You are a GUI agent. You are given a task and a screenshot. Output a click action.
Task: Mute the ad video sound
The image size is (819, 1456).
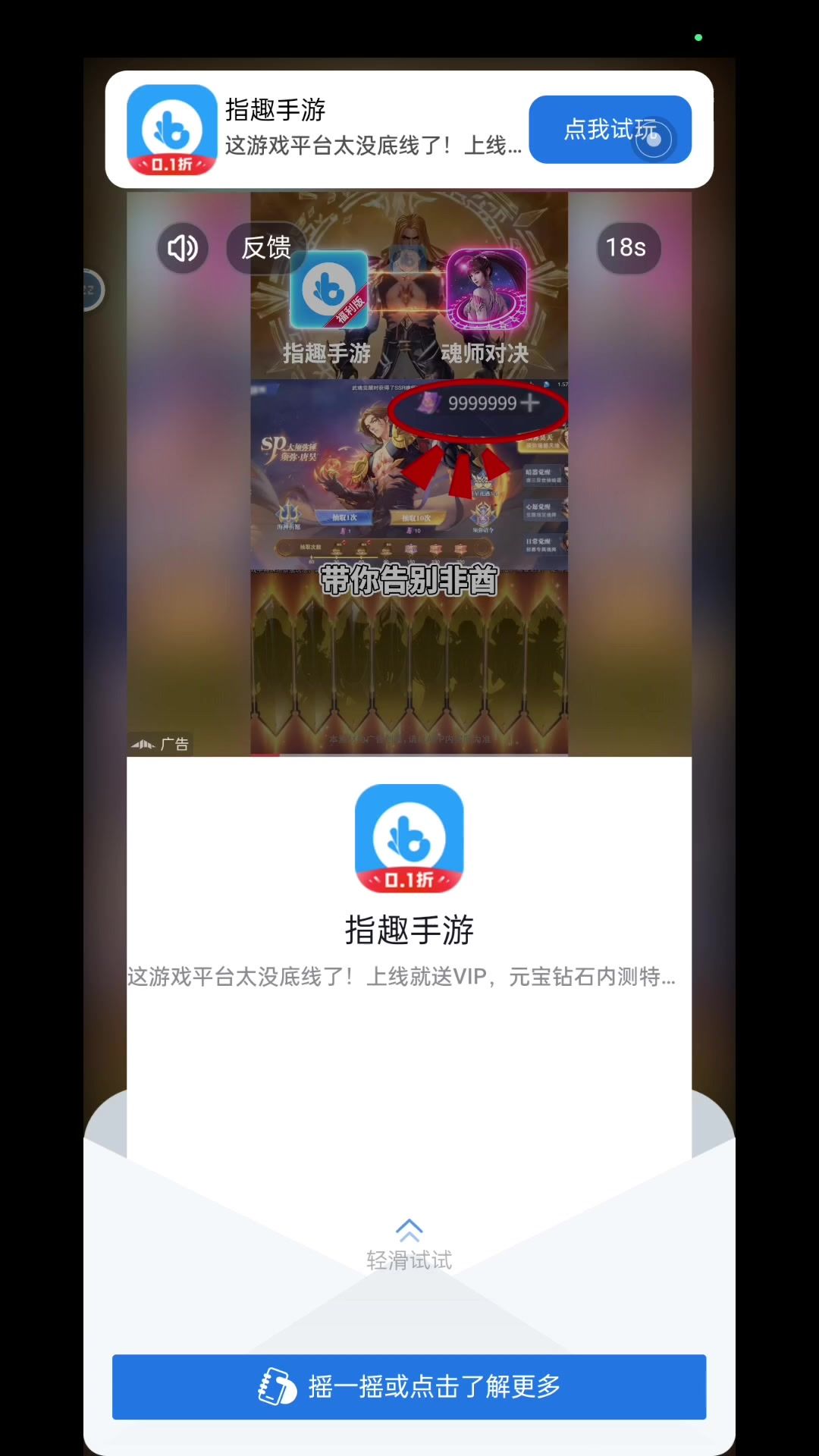[183, 248]
